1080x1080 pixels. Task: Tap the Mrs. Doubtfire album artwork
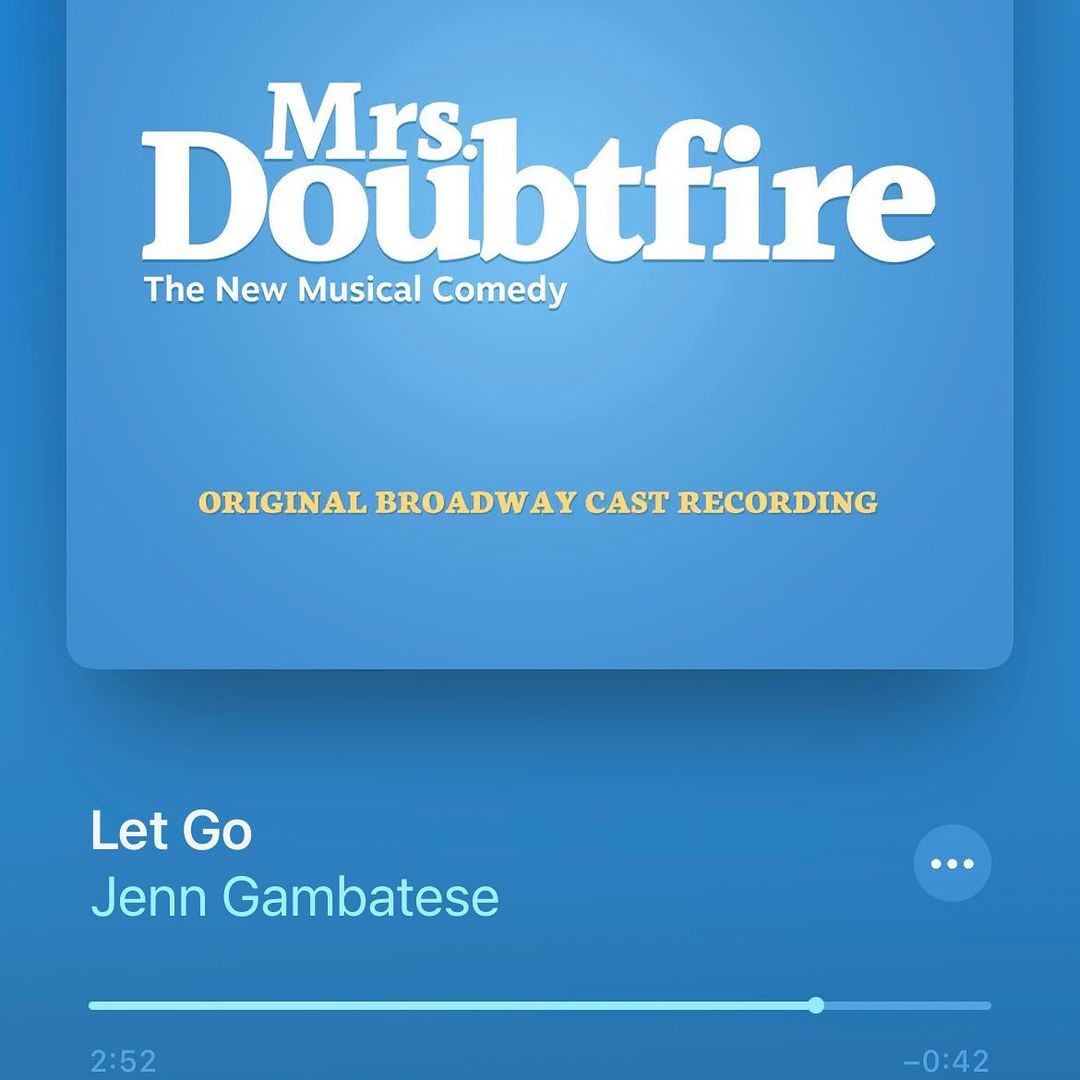[x=540, y=330]
